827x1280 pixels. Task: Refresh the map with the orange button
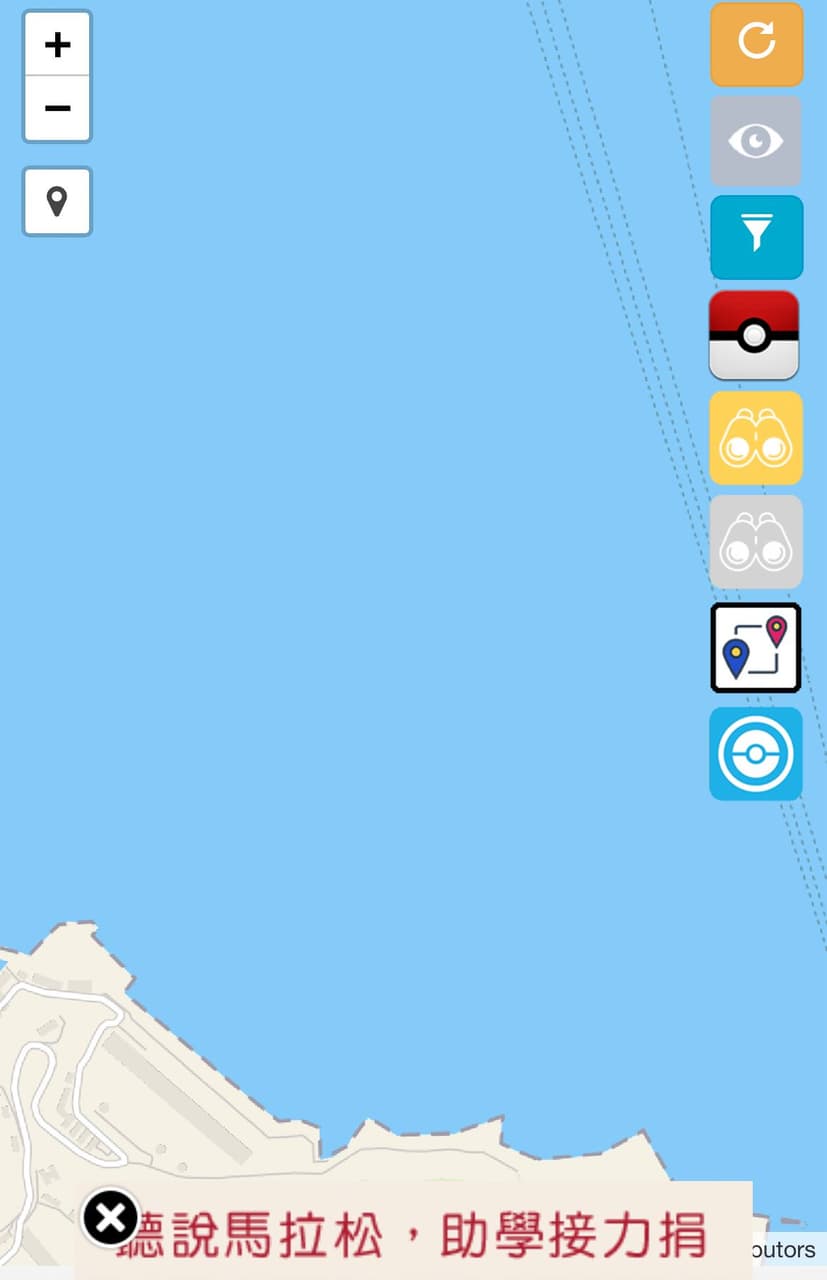coord(756,44)
